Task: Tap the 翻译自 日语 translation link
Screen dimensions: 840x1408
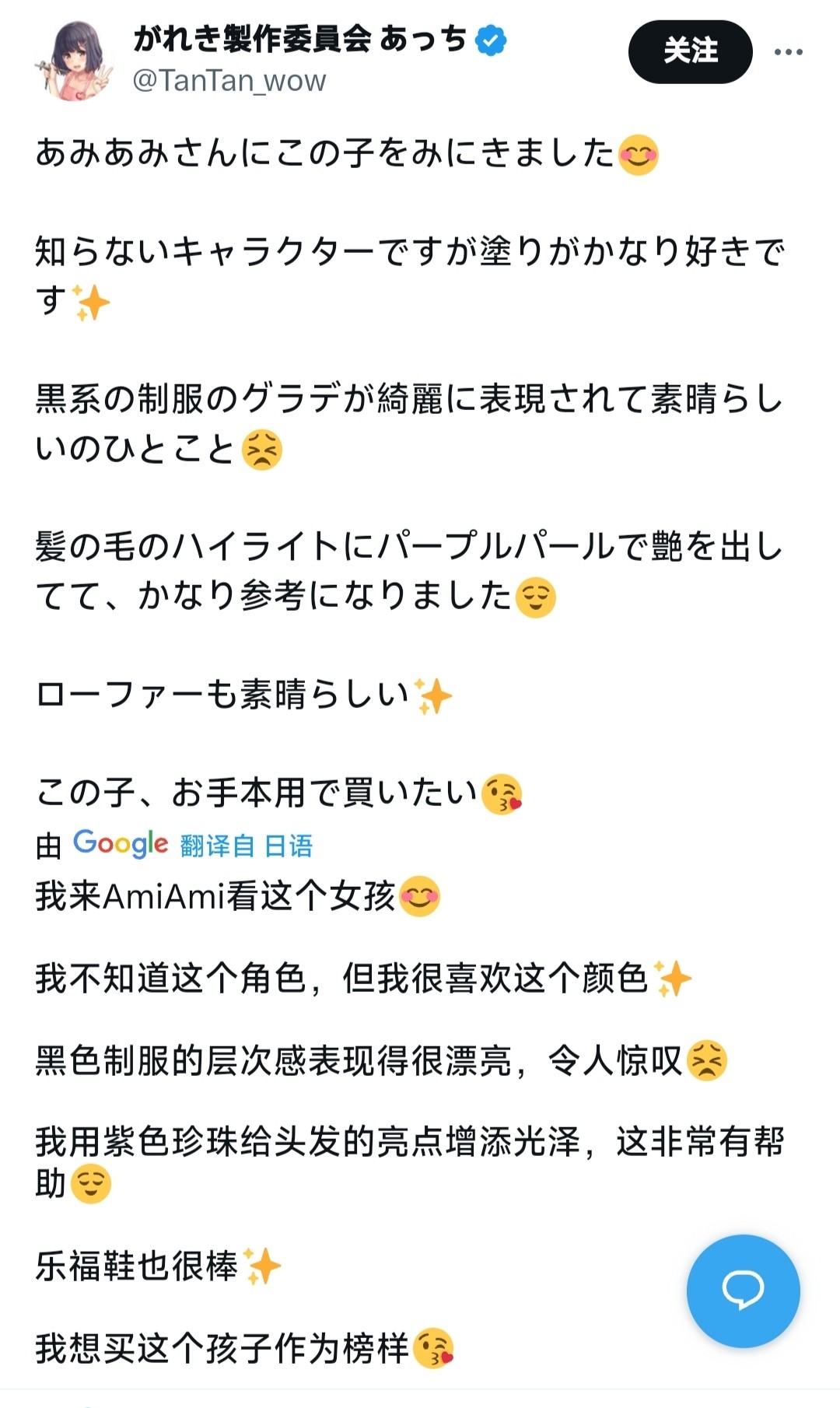Action: point(246,846)
